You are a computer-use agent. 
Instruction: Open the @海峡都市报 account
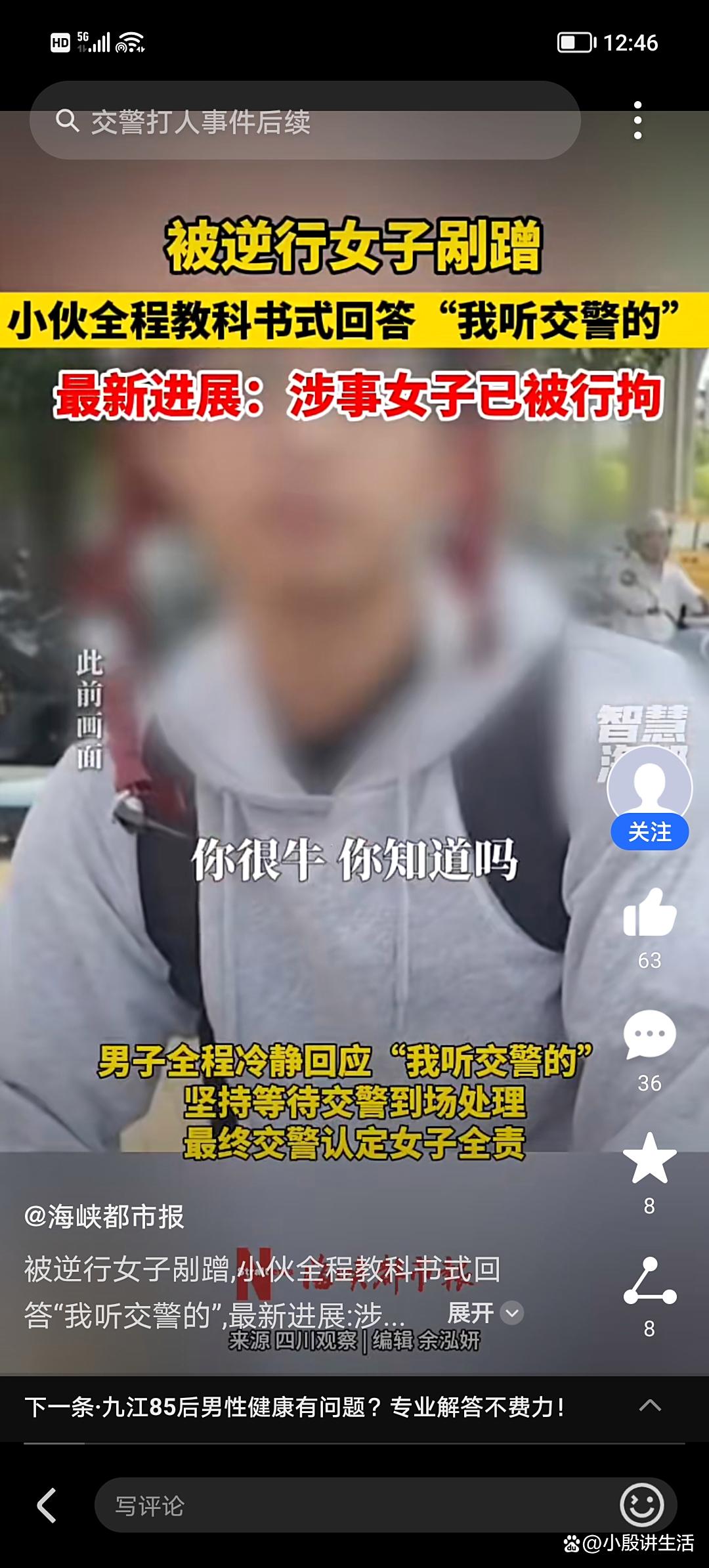click(x=104, y=1217)
